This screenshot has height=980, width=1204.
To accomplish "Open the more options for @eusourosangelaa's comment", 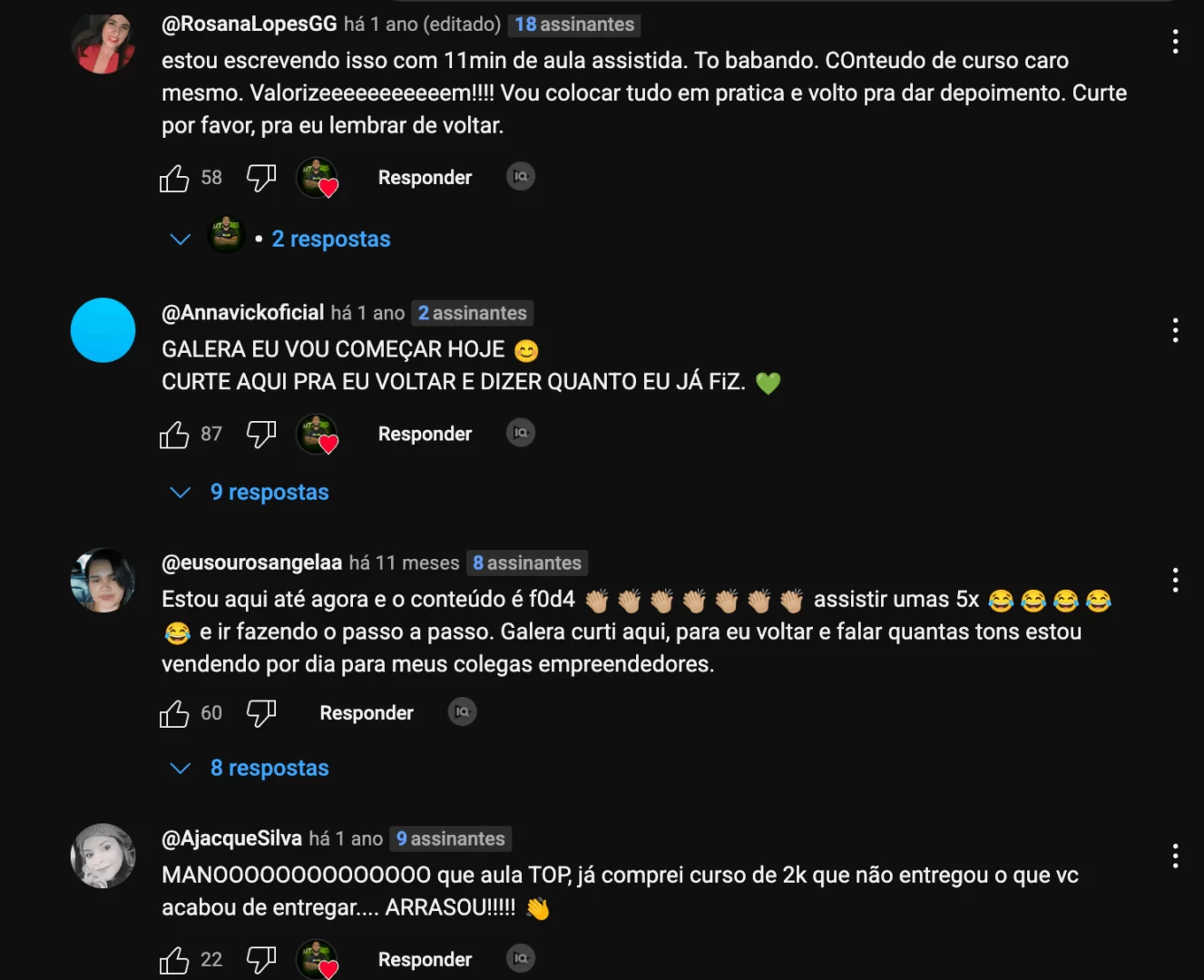I will click(x=1175, y=580).
